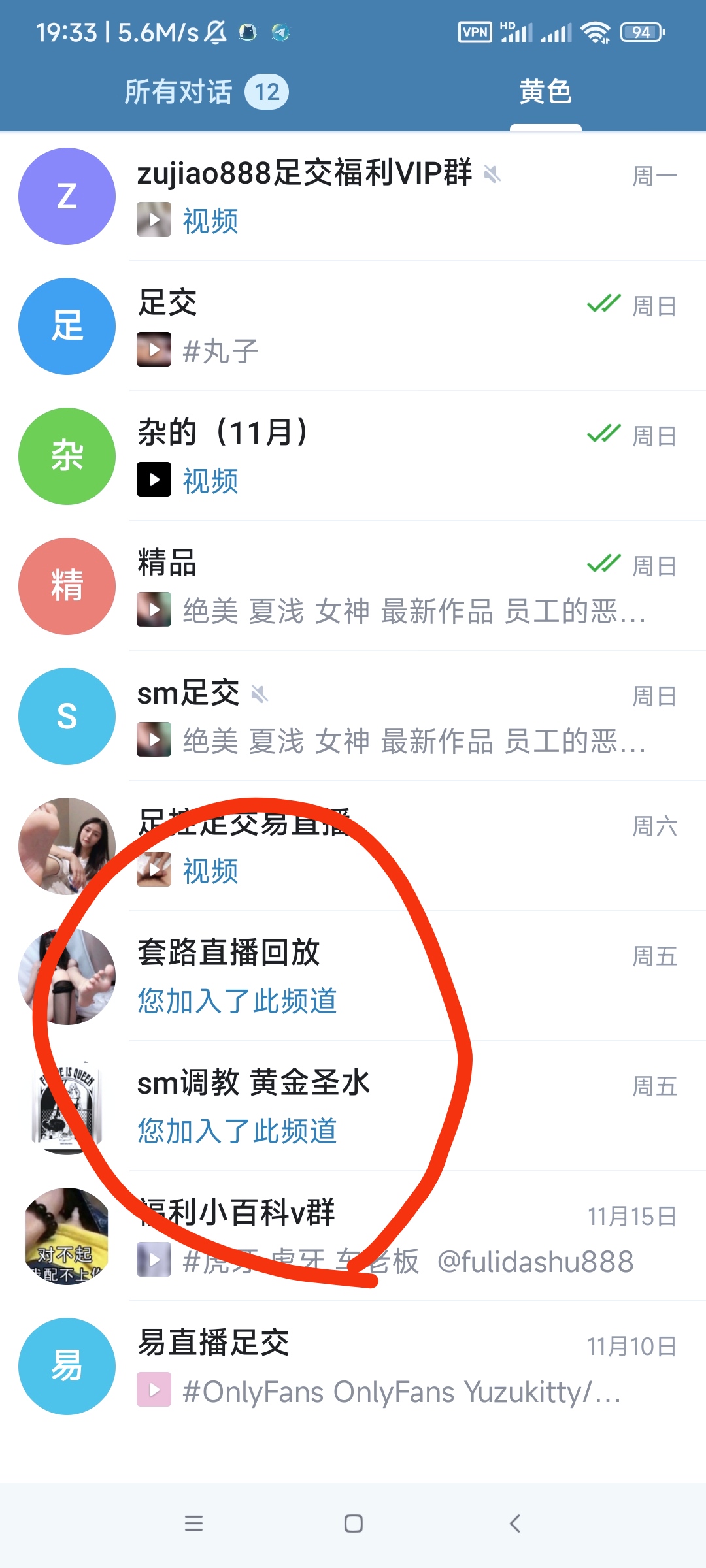Select the 黄色 folder tab
The image size is (706, 1568).
pos(545,92)
